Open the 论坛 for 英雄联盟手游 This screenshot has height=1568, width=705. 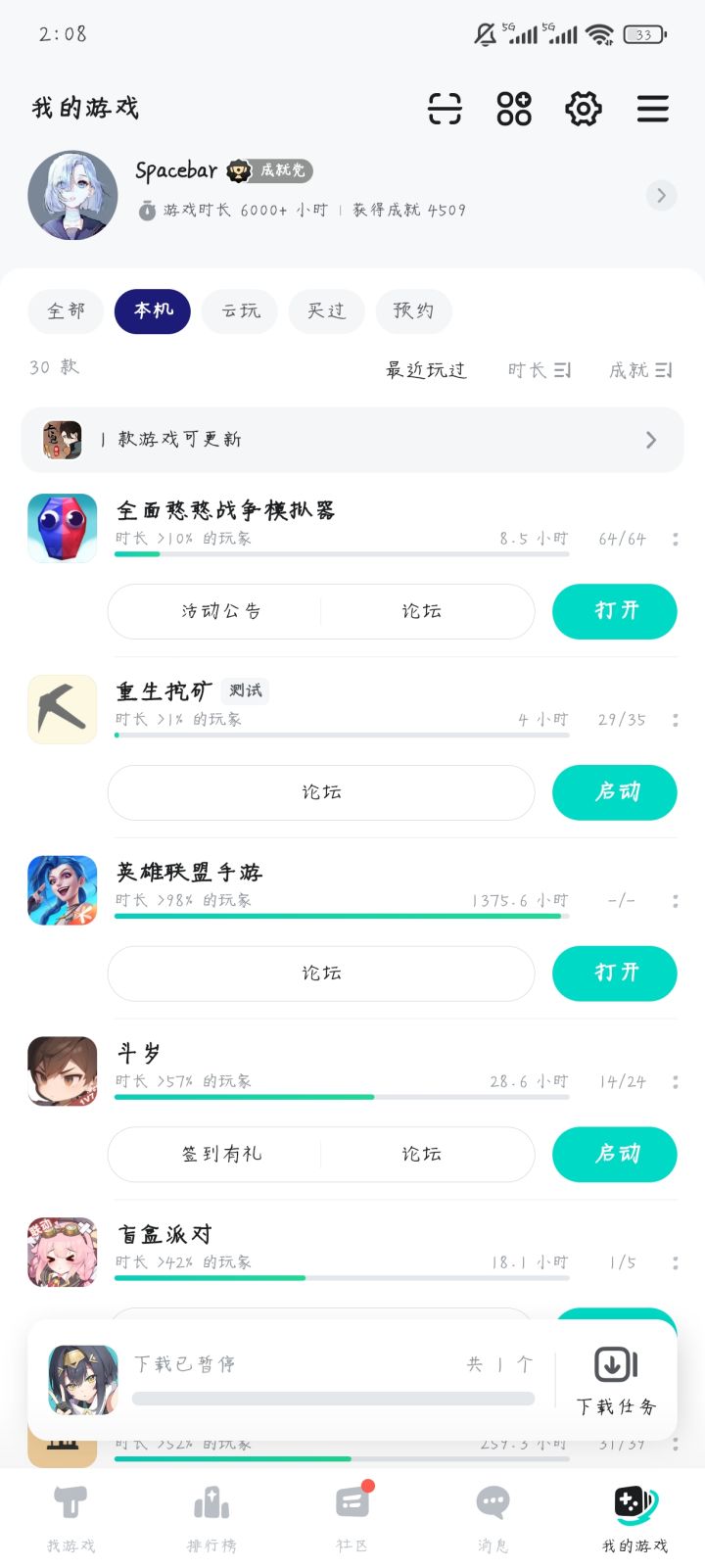[x=321, y=974]
